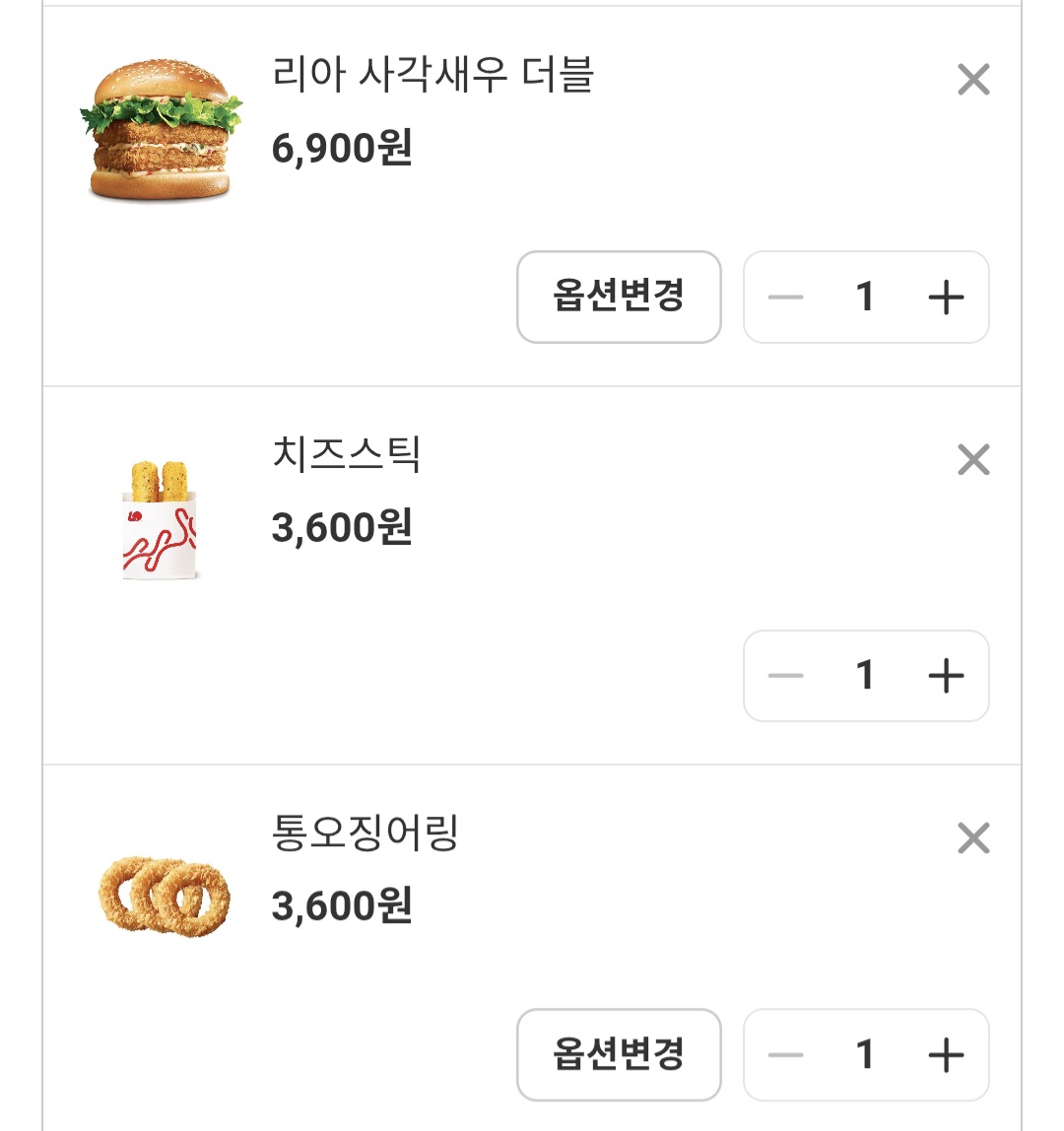The width and height of the screenshot is (1064, 1131).
Task: Delete 치즈스틱 from the cart
Action: point(973,460)
